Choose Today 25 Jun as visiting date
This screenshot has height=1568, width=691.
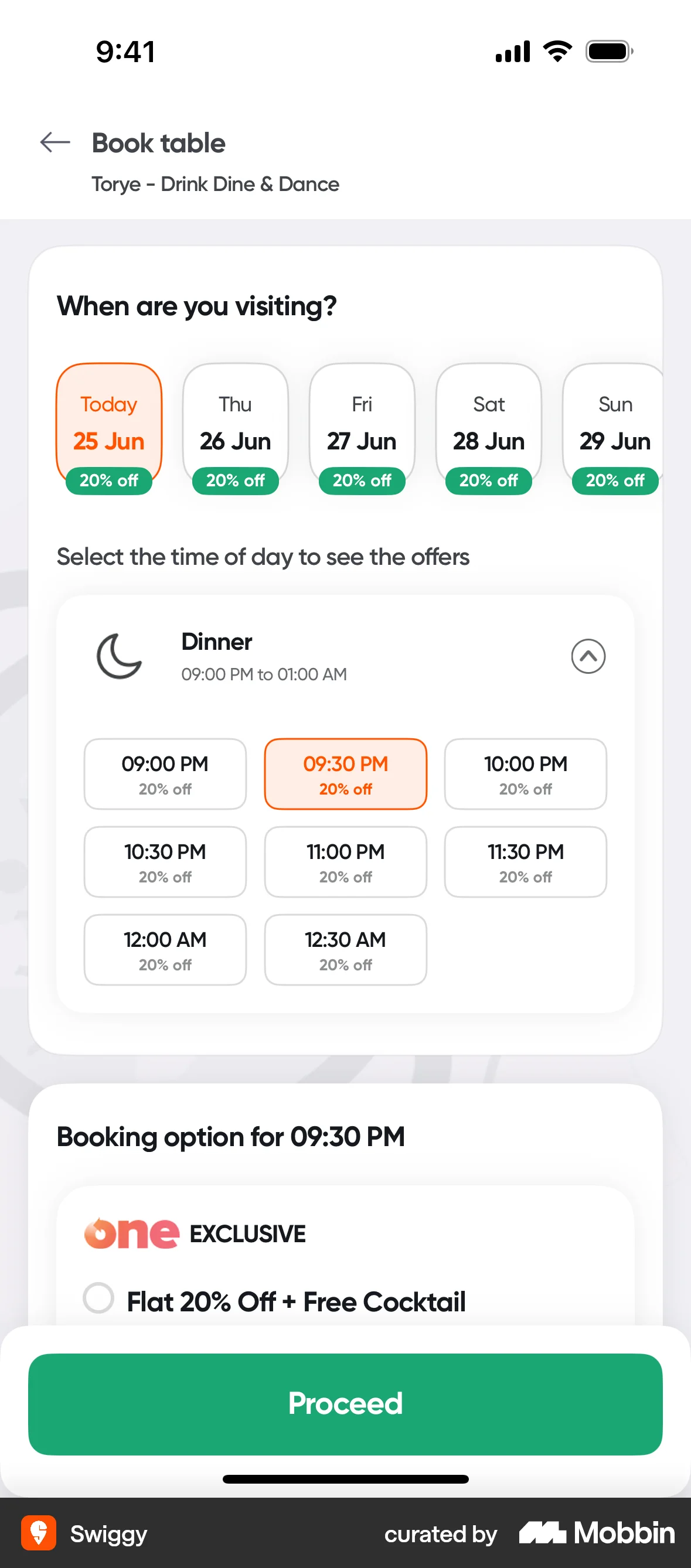coord(108,423)
